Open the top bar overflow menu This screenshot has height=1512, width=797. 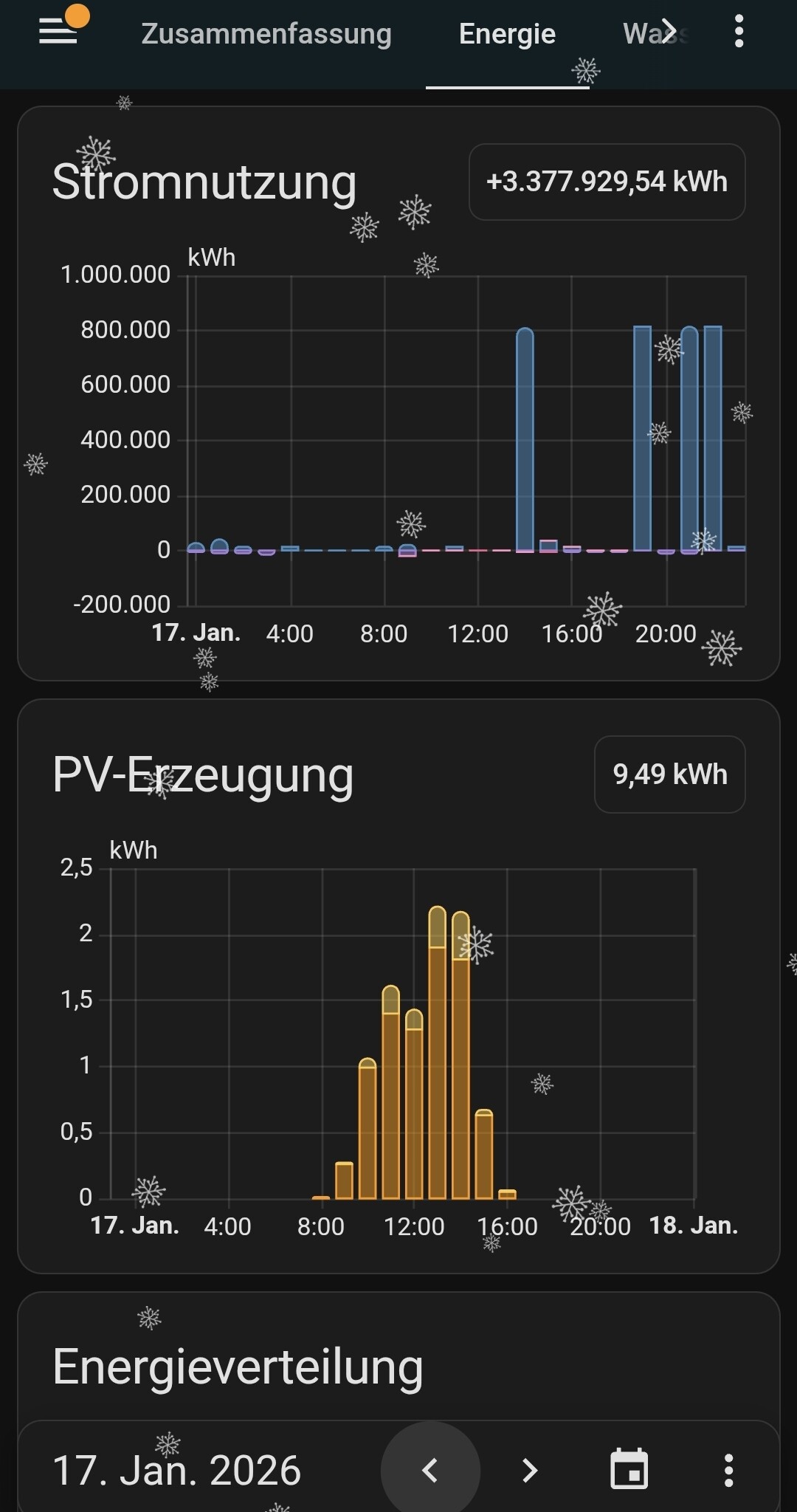739,32
